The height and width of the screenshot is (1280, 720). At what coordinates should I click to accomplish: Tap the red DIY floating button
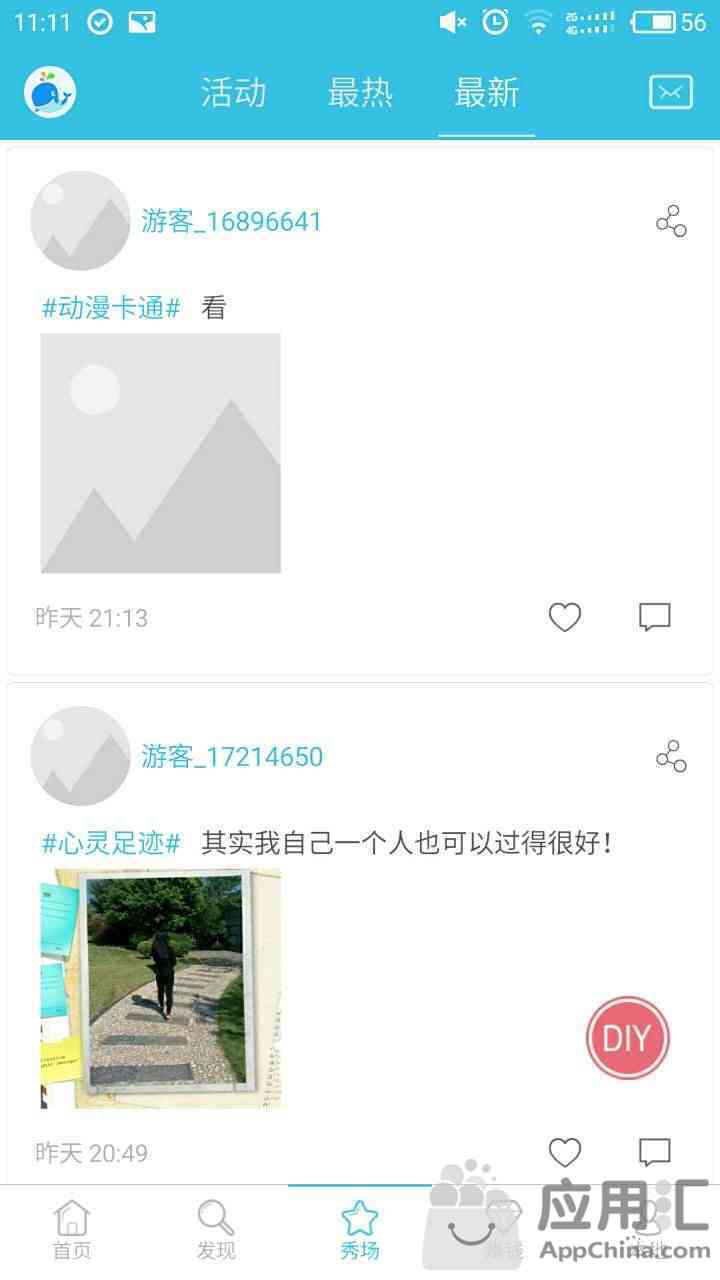(627, 1038)
